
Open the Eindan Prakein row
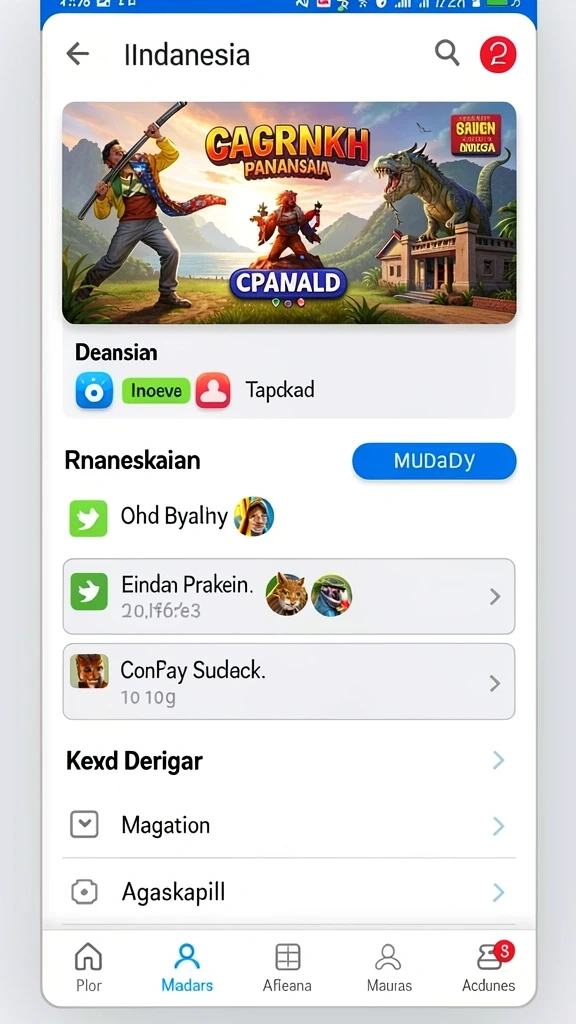click(x=289, y=596)
